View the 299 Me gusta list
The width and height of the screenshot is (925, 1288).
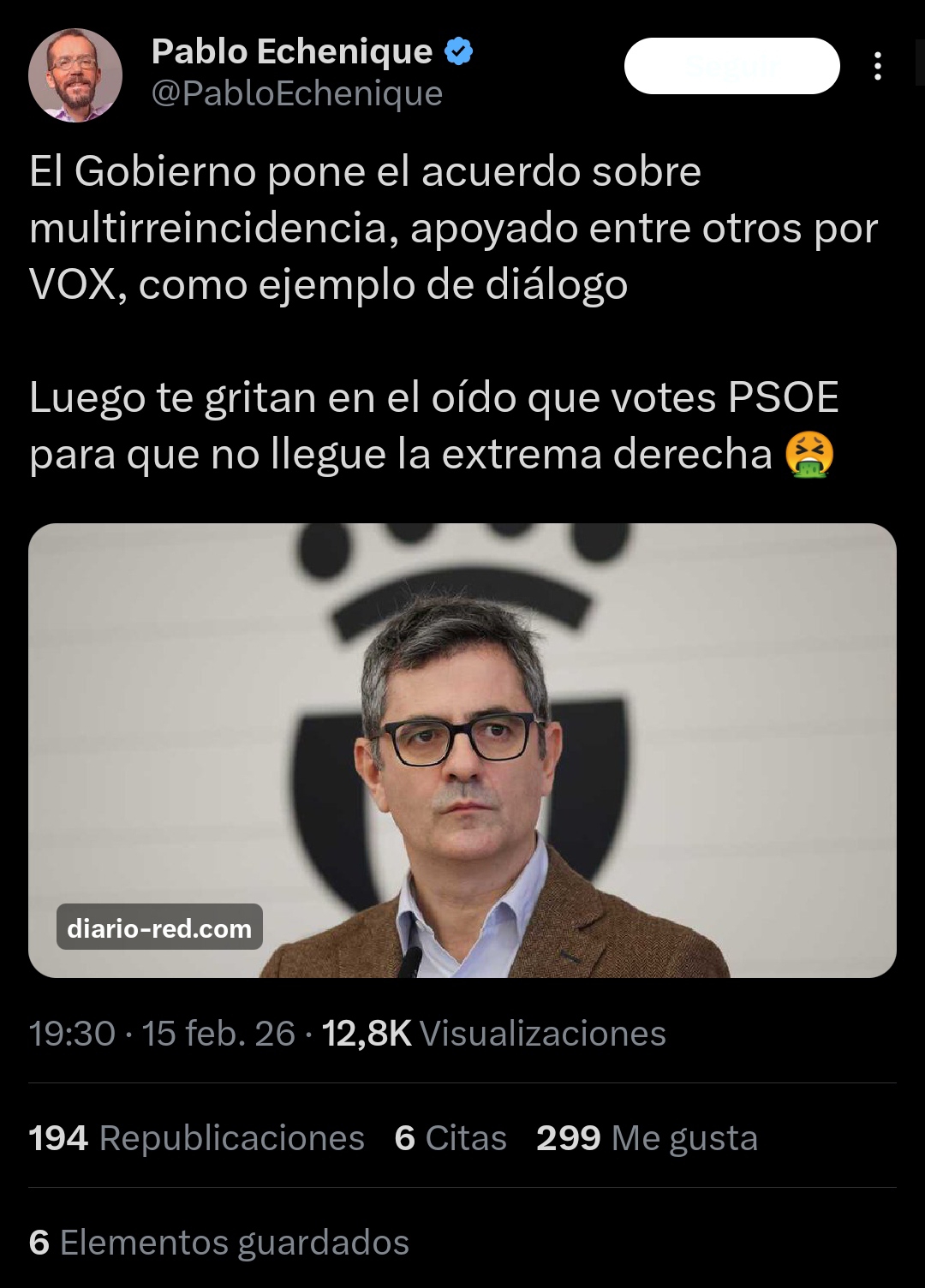[647, 1138]
